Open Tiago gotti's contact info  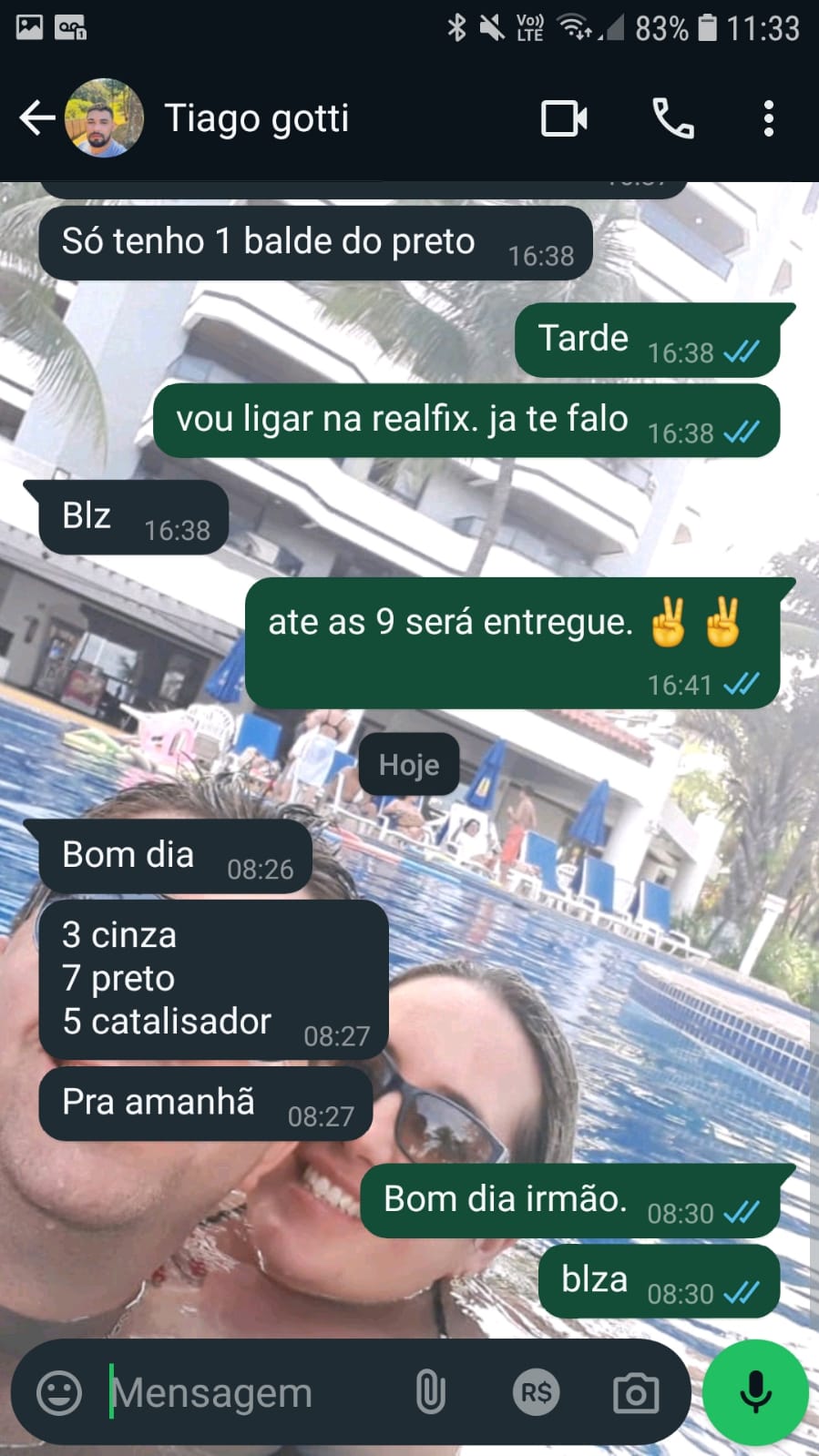tap(256, 118)
